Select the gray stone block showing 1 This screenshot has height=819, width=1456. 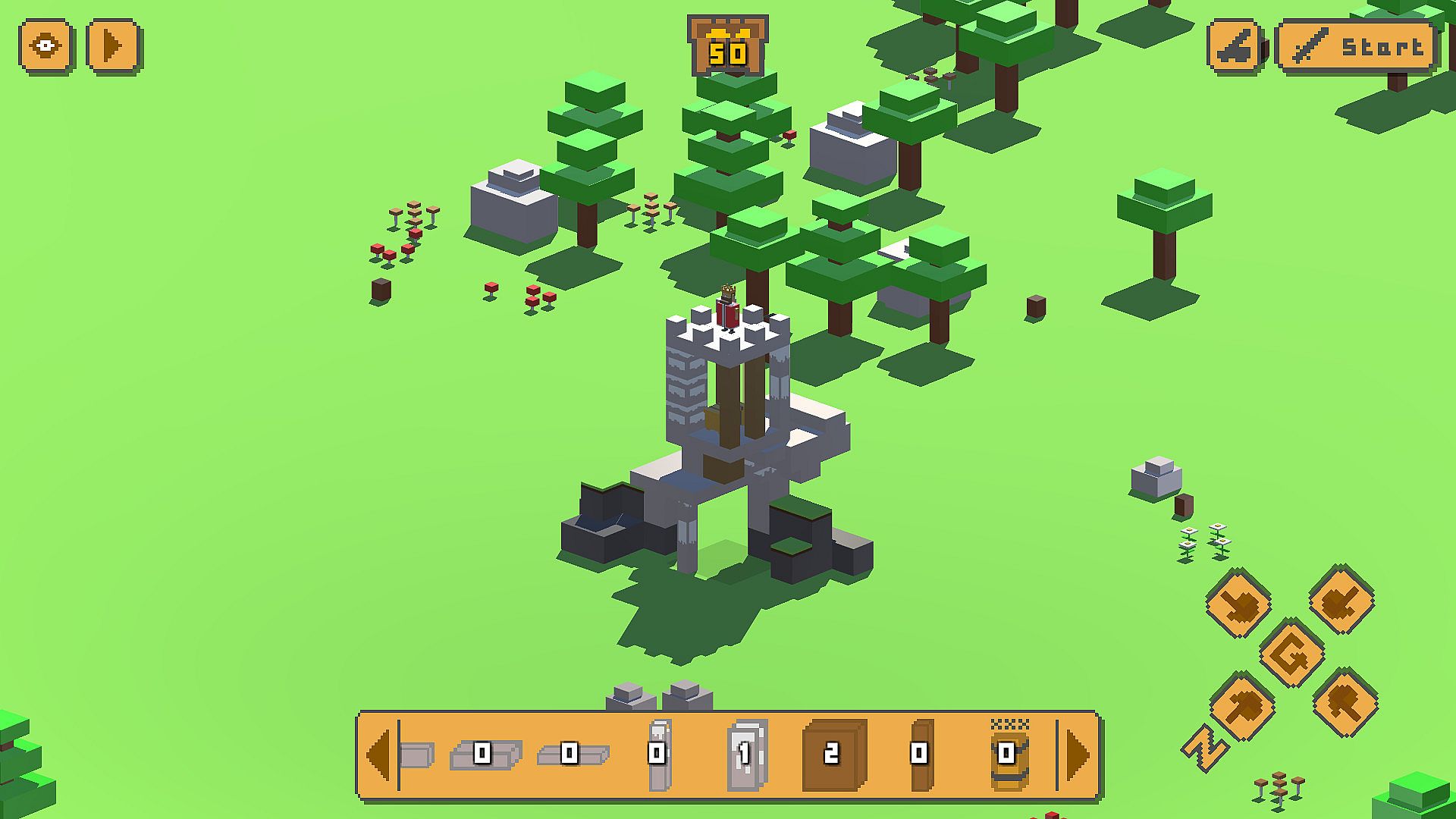(746, 754)
